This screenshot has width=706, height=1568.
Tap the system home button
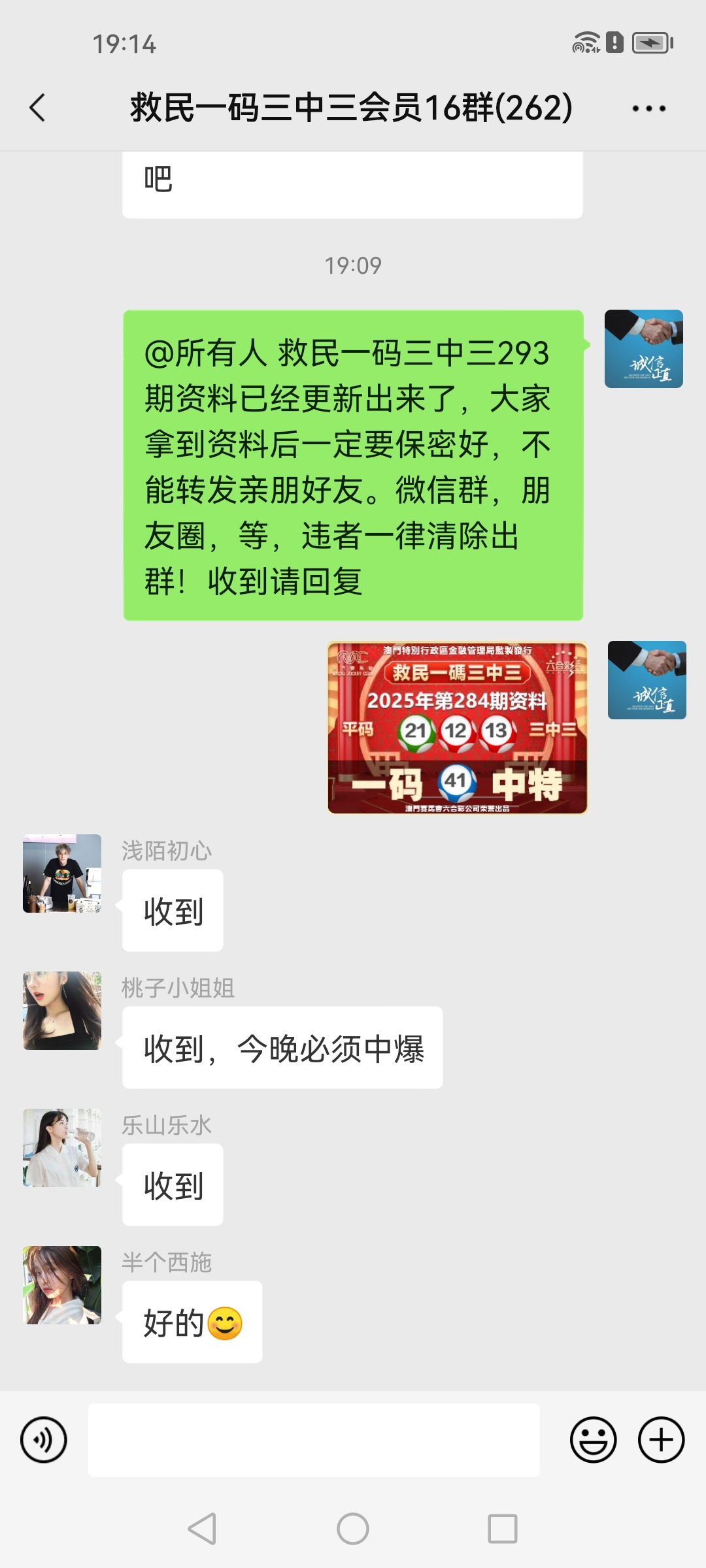pyautogui.click(x=353, y=1529)
